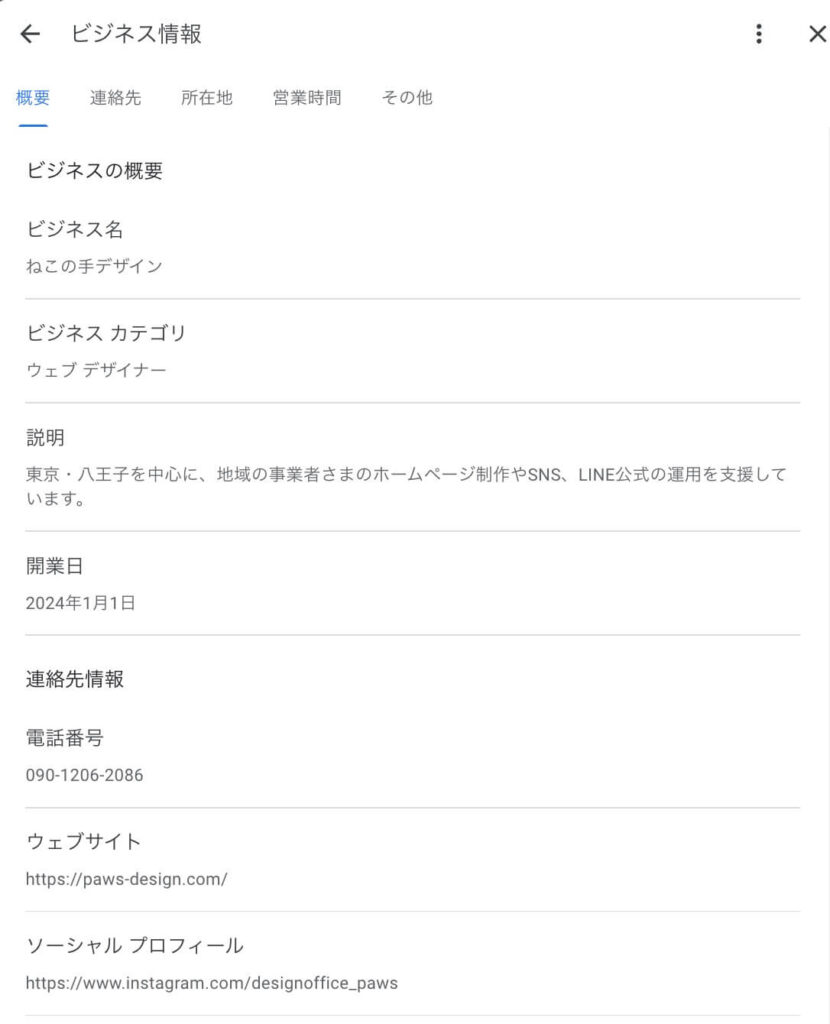Viewport: 830px width, 1024px height.
Task: Switch to the 連絡先 tab
Action: coord(115,98)
